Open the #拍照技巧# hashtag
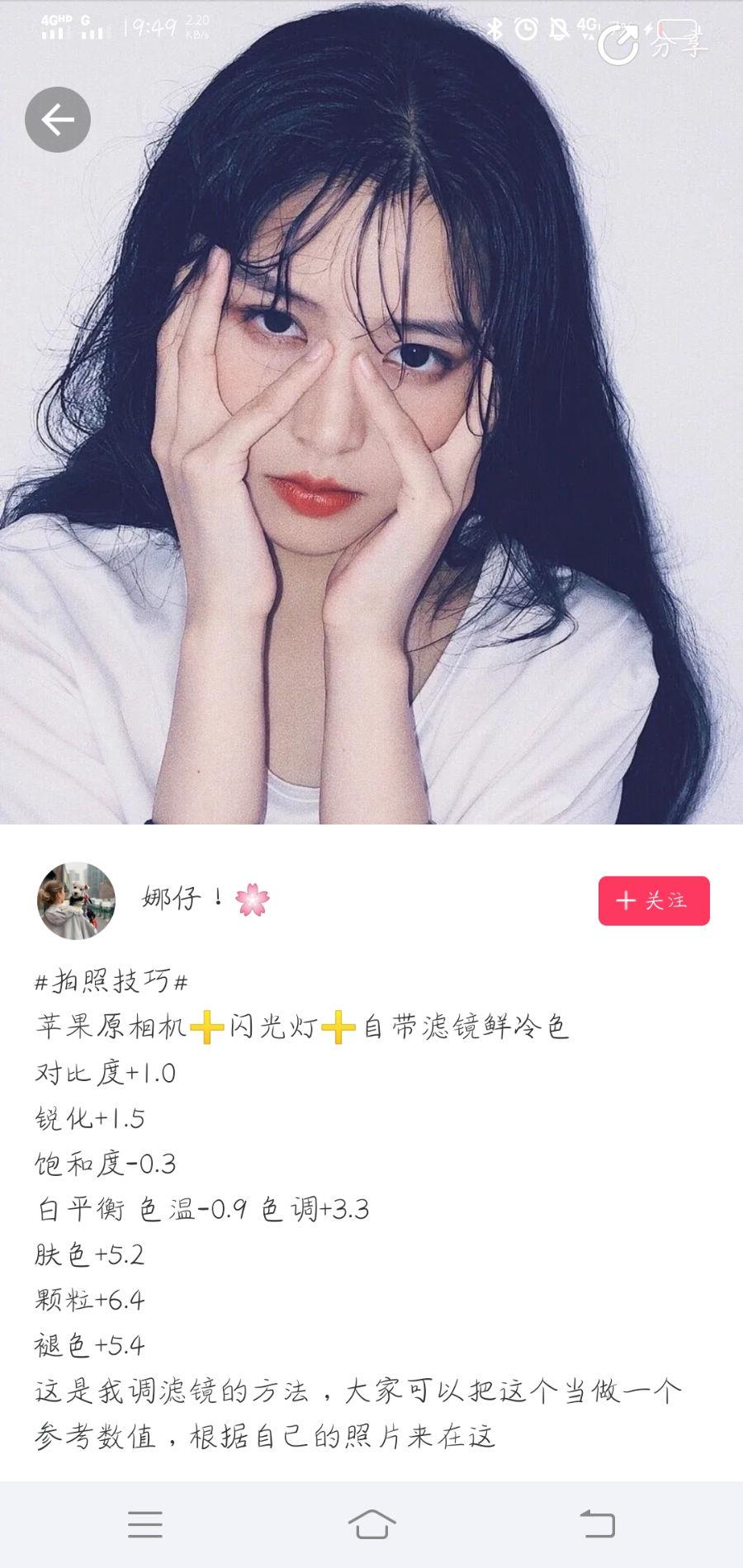The image size is (743, 1568). (112, 981)
